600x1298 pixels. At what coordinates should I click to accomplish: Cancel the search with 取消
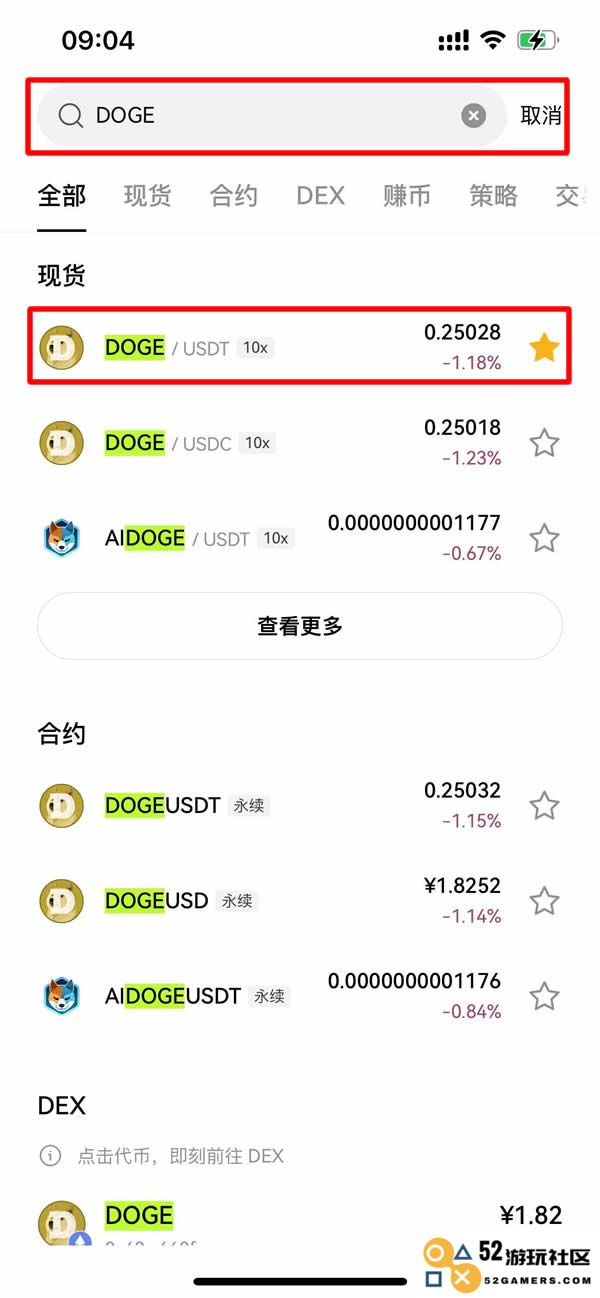pyautogui.click(x=540, y=116)
